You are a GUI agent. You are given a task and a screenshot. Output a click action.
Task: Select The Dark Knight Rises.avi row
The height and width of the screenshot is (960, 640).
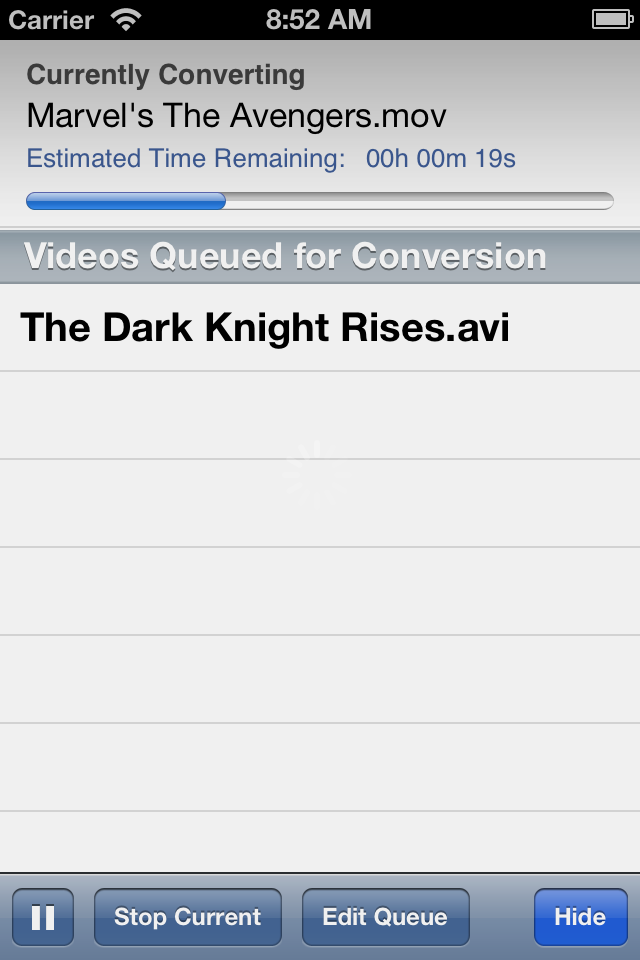[320, 328]
